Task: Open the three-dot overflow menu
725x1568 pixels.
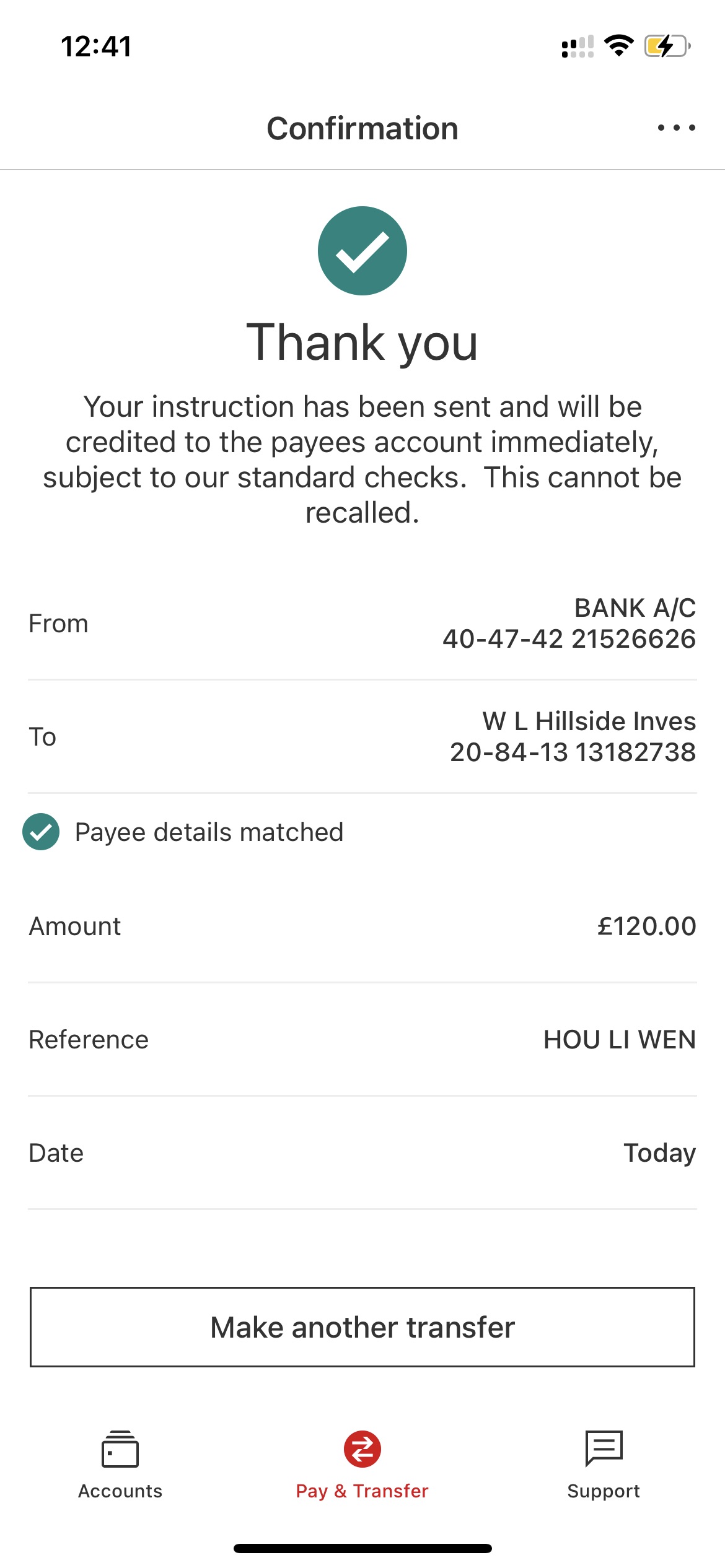Action: click(x=676, y=128)
